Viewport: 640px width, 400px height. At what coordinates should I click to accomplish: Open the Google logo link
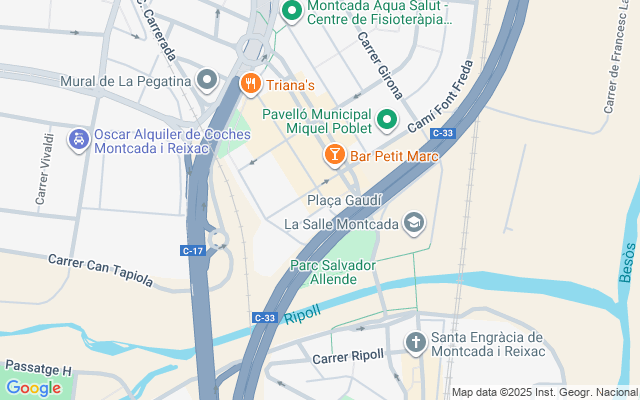[x=33, y=388]
